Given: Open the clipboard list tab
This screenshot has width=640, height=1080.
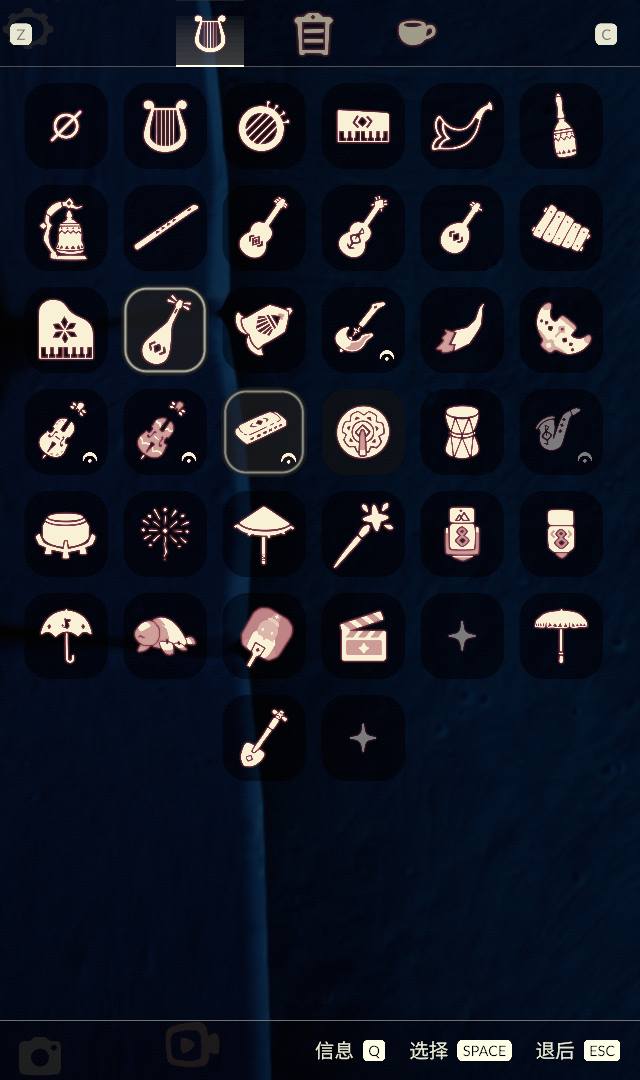Looking at the screenshot, I should click(313, 34).
